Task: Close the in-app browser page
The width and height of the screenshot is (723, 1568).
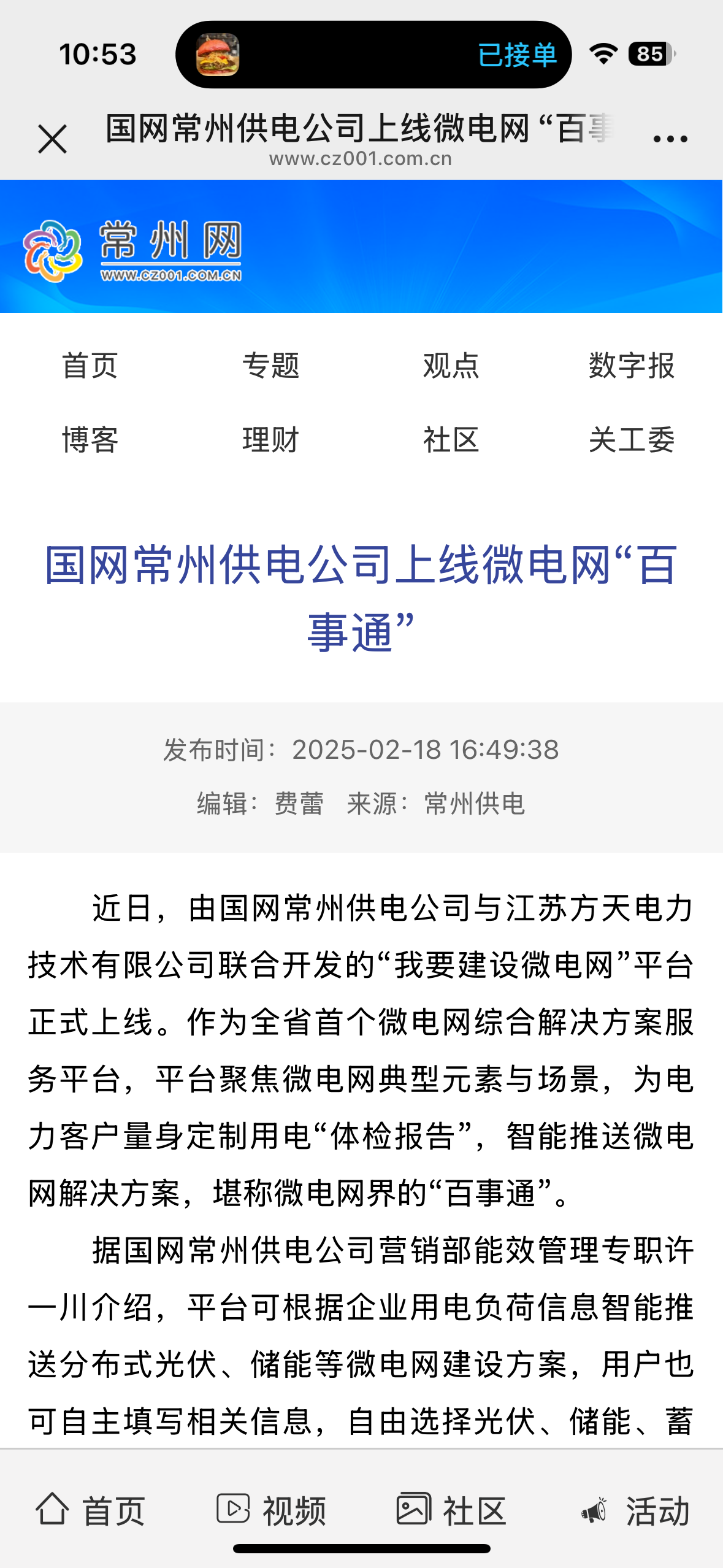Action: click(52, 139)
